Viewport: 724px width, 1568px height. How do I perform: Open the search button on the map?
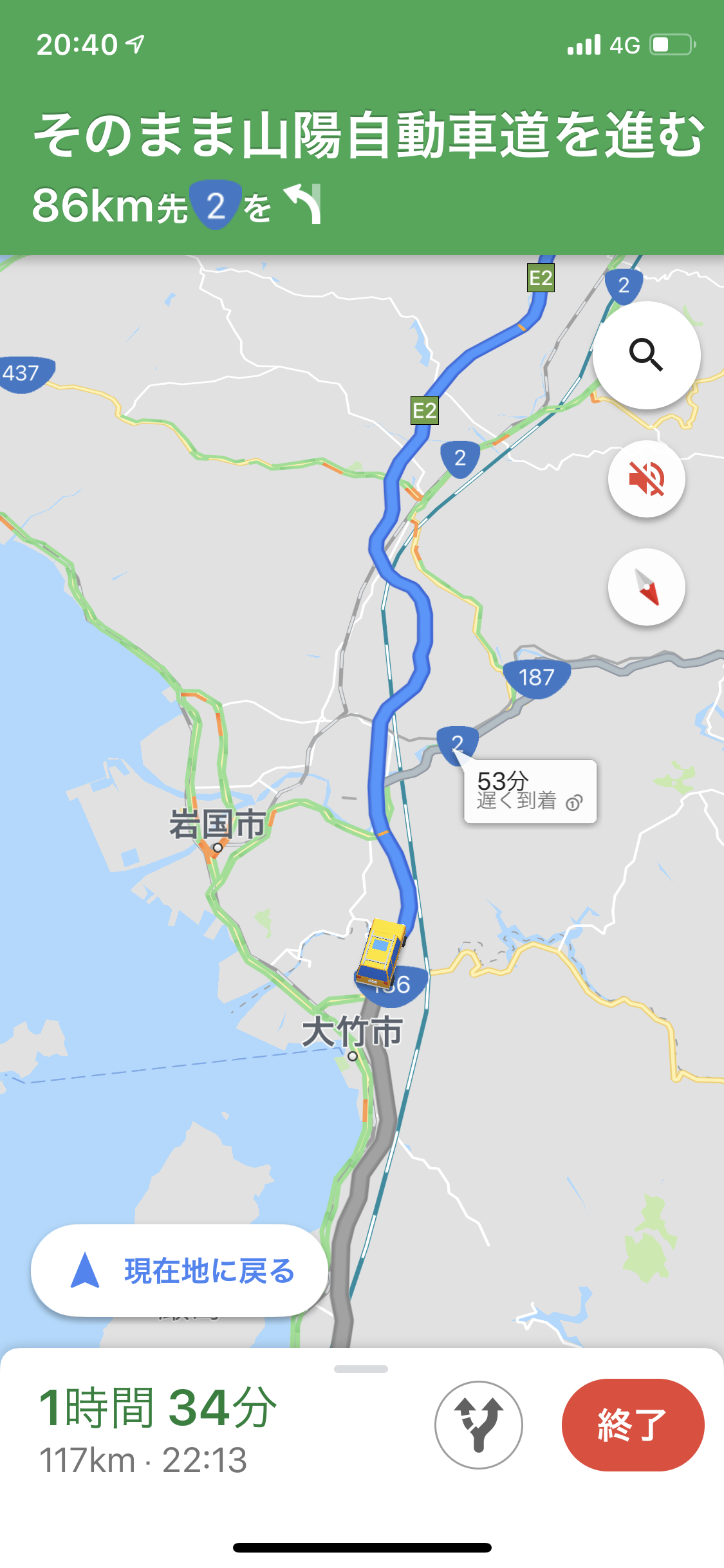(646, 355)
